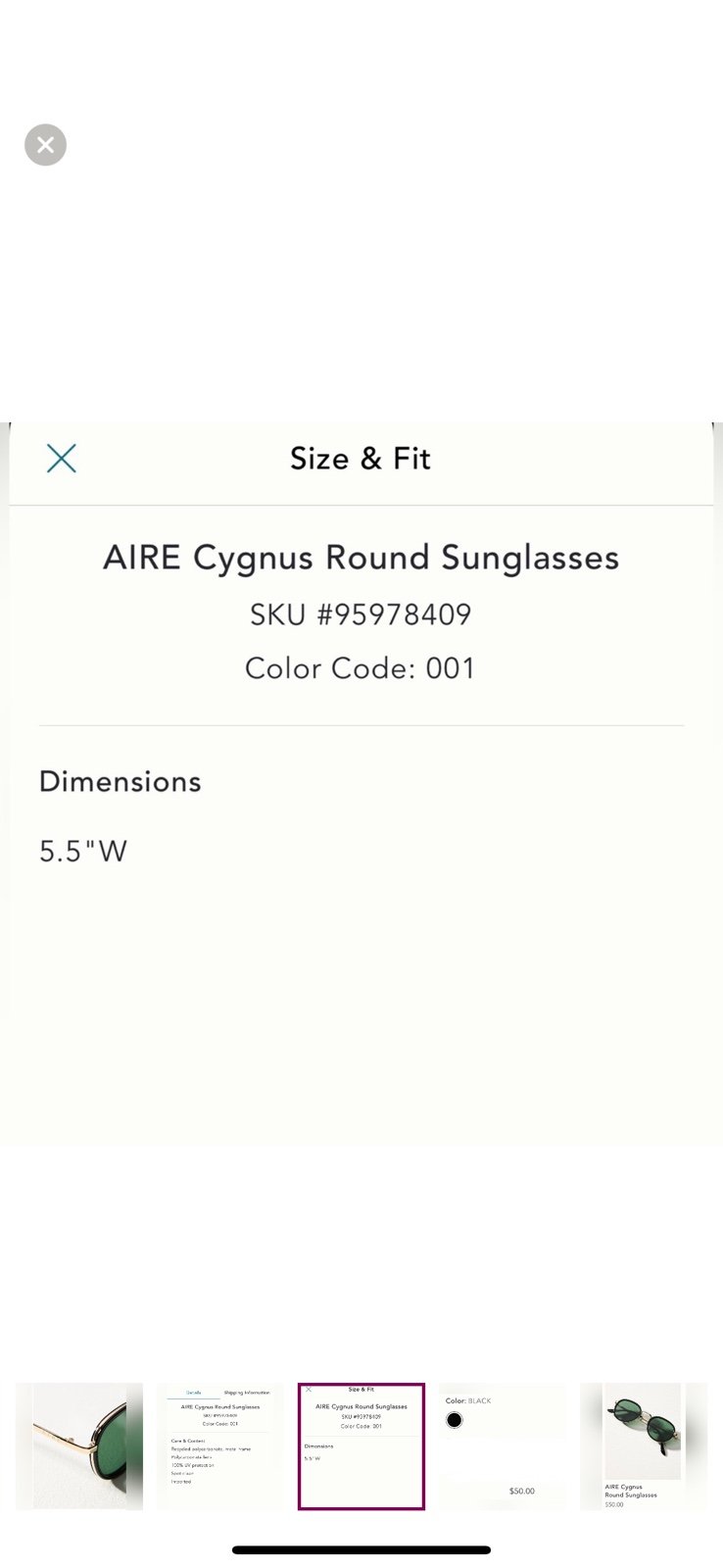Select the Details and Shipping Information thumbnail
723x1568 pixels.
pyautogui.click(x=220, y=1445)
